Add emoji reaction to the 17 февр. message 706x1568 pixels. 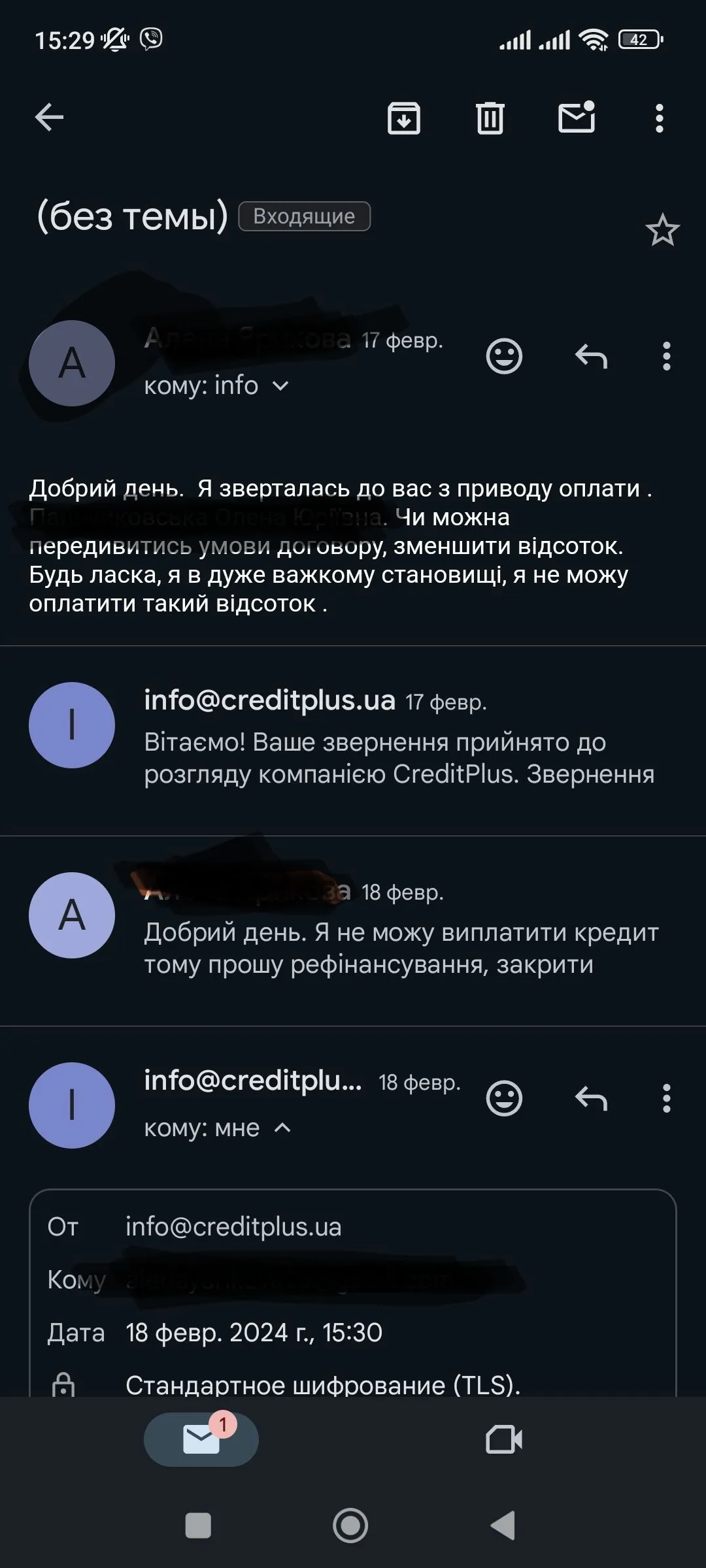pos(504,357)
